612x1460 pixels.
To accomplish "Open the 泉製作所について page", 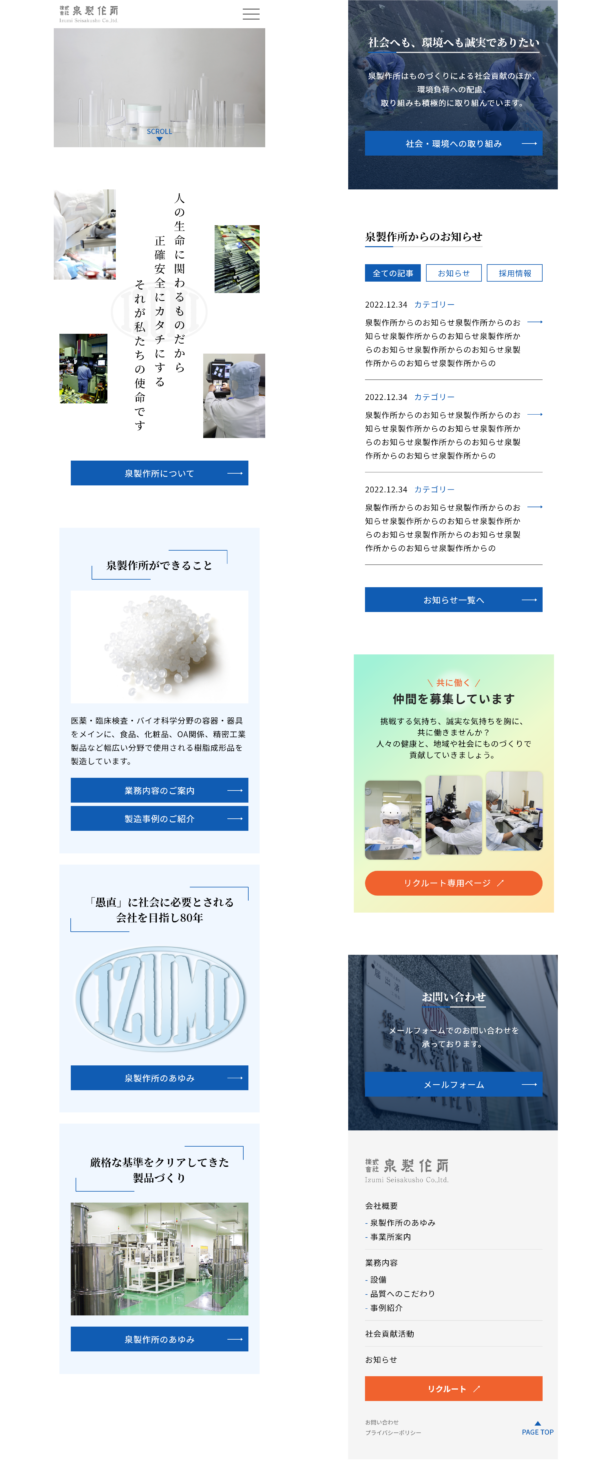I will pos(159,473).
